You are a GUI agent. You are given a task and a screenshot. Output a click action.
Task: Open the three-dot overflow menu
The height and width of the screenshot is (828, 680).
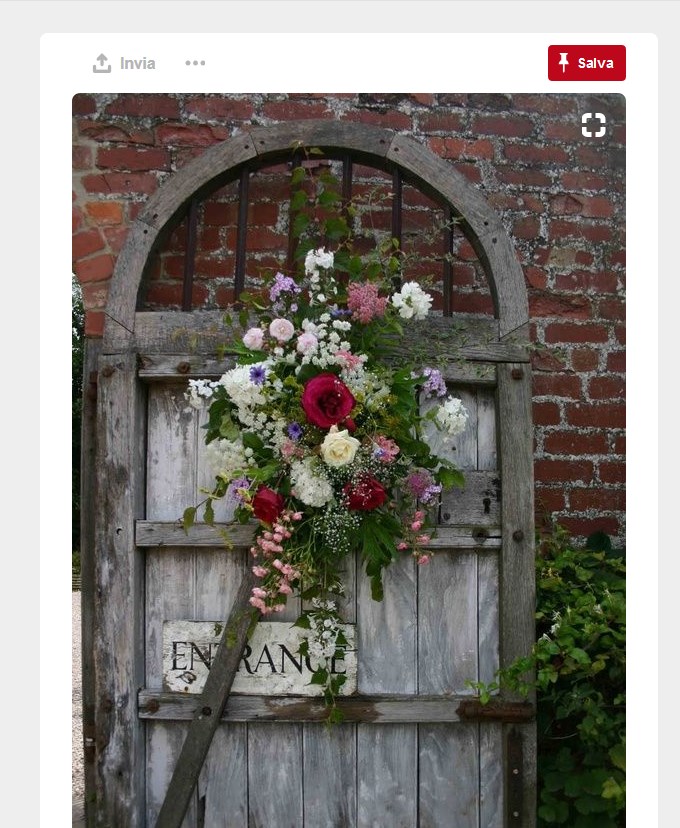pyautogui.click(x=195, y=63)
